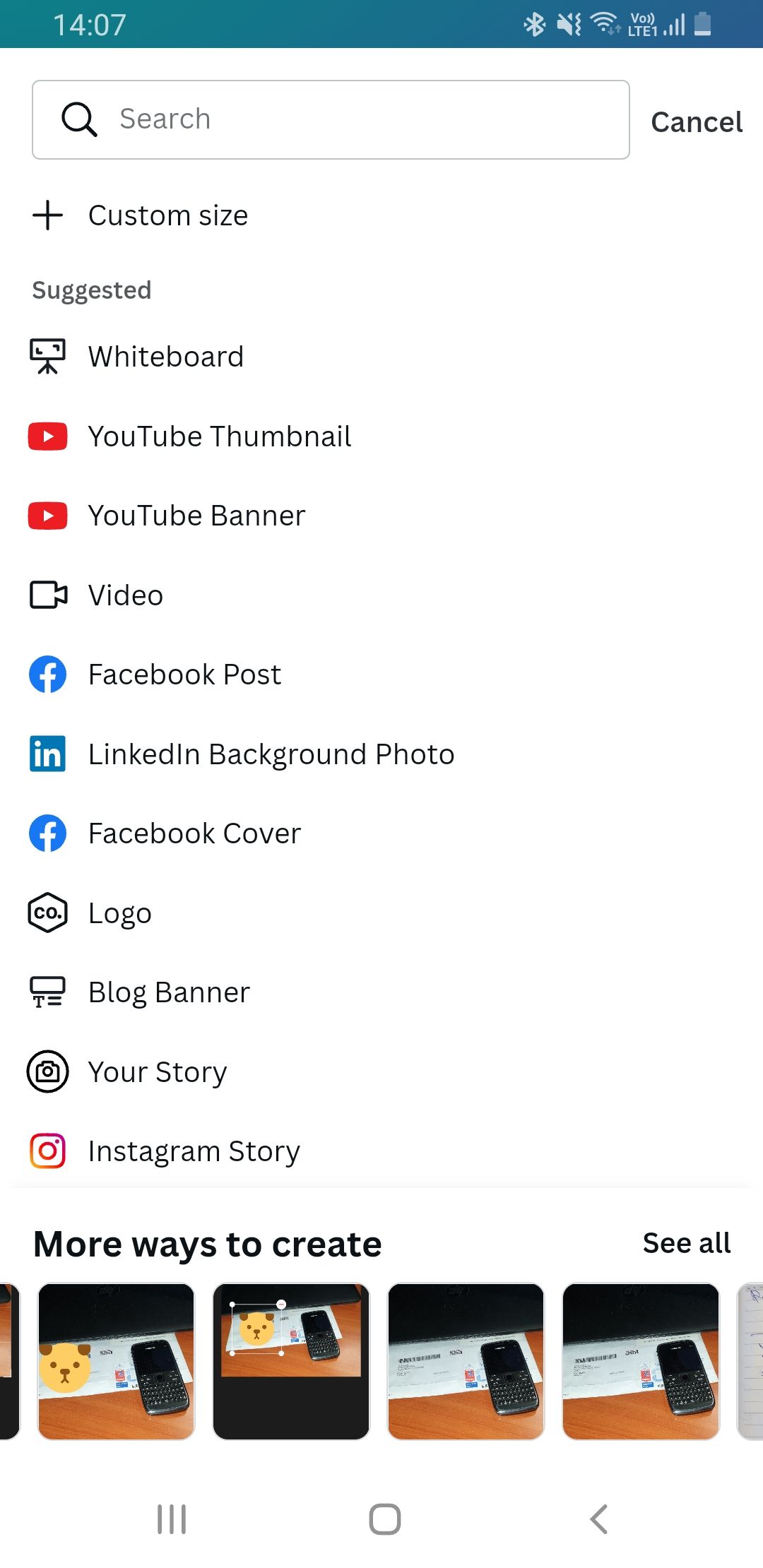Viewport: 763px width, 1568px height.
Task: Open Blog Banner template type
Action: pos(169,992)
